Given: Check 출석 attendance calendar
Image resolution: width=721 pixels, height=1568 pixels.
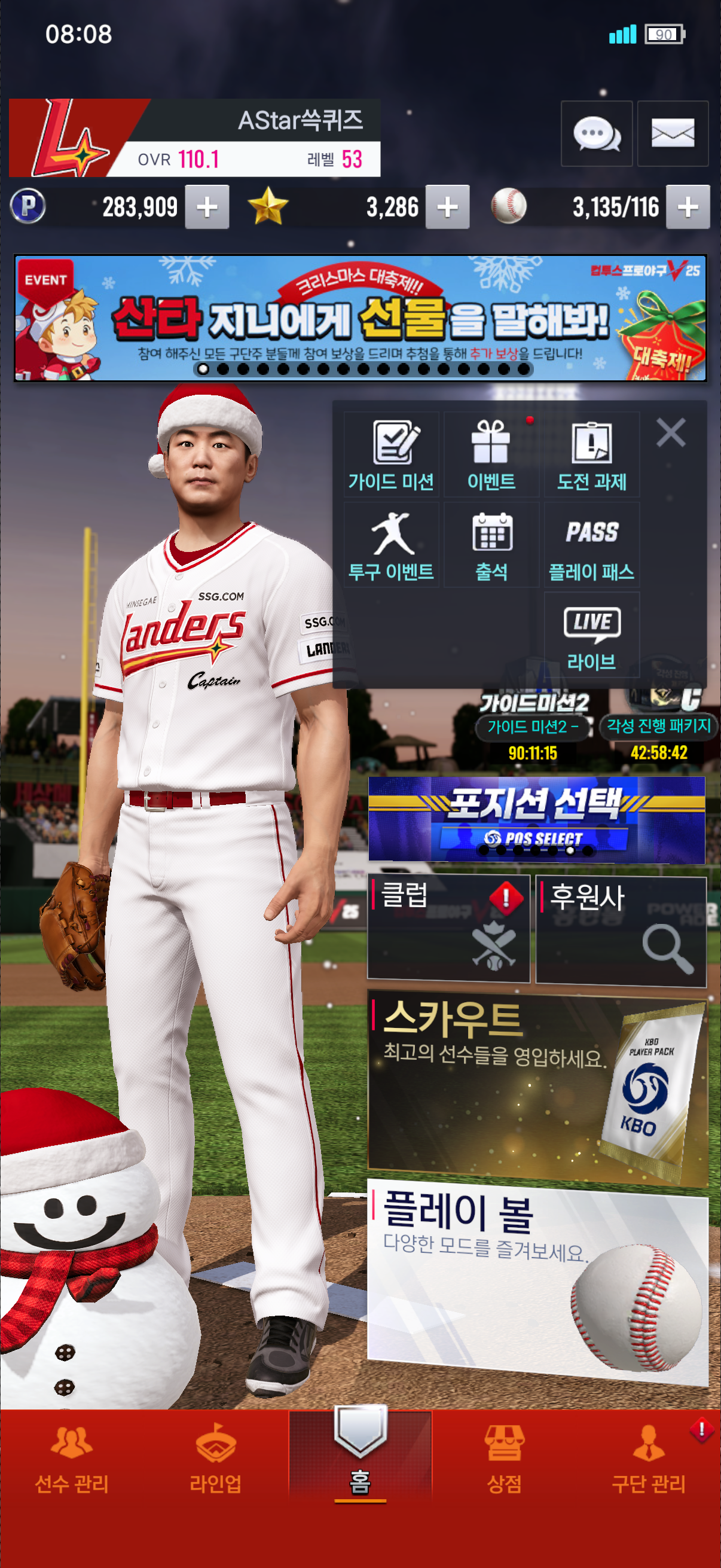Looking at the screenshot, I should pyautogui.click(x=491, y=544).
